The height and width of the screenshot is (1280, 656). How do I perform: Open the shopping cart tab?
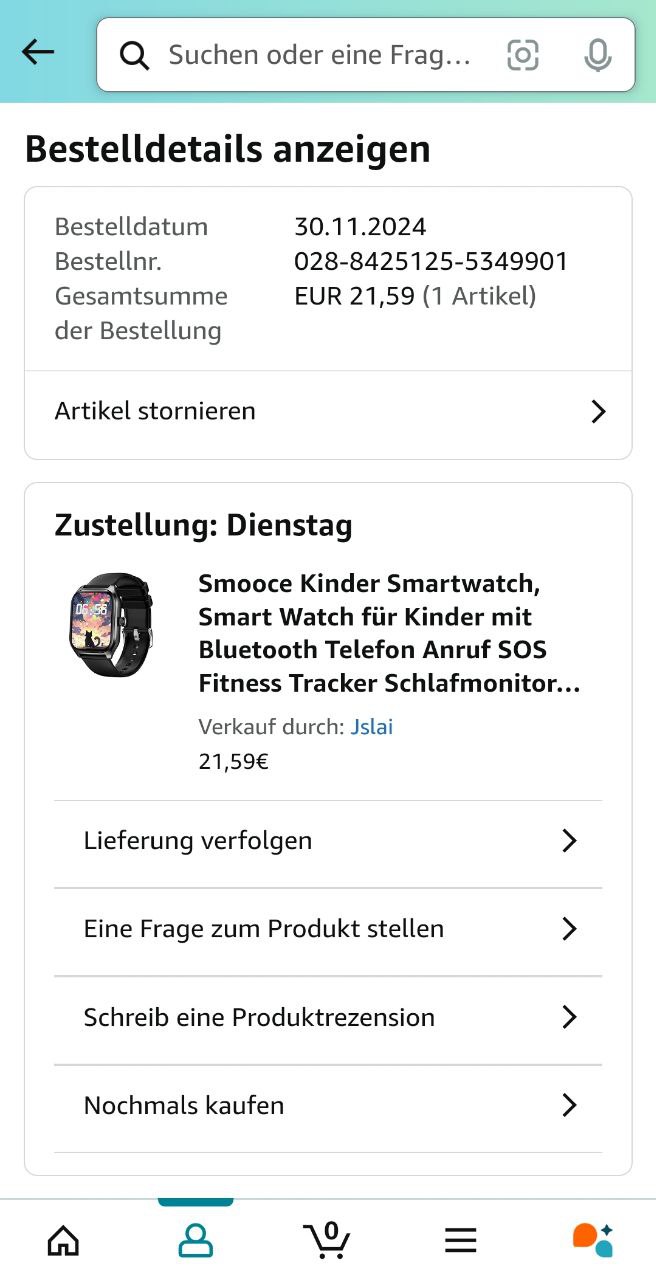tap(327, 1240)
